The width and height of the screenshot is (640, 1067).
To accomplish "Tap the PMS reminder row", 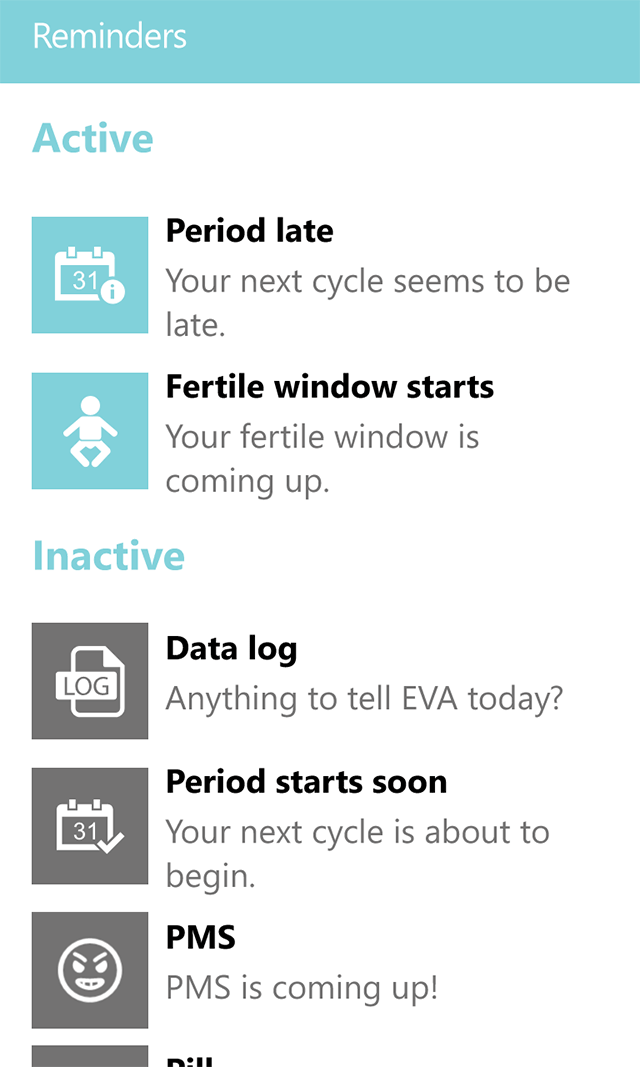I will 320,970.
